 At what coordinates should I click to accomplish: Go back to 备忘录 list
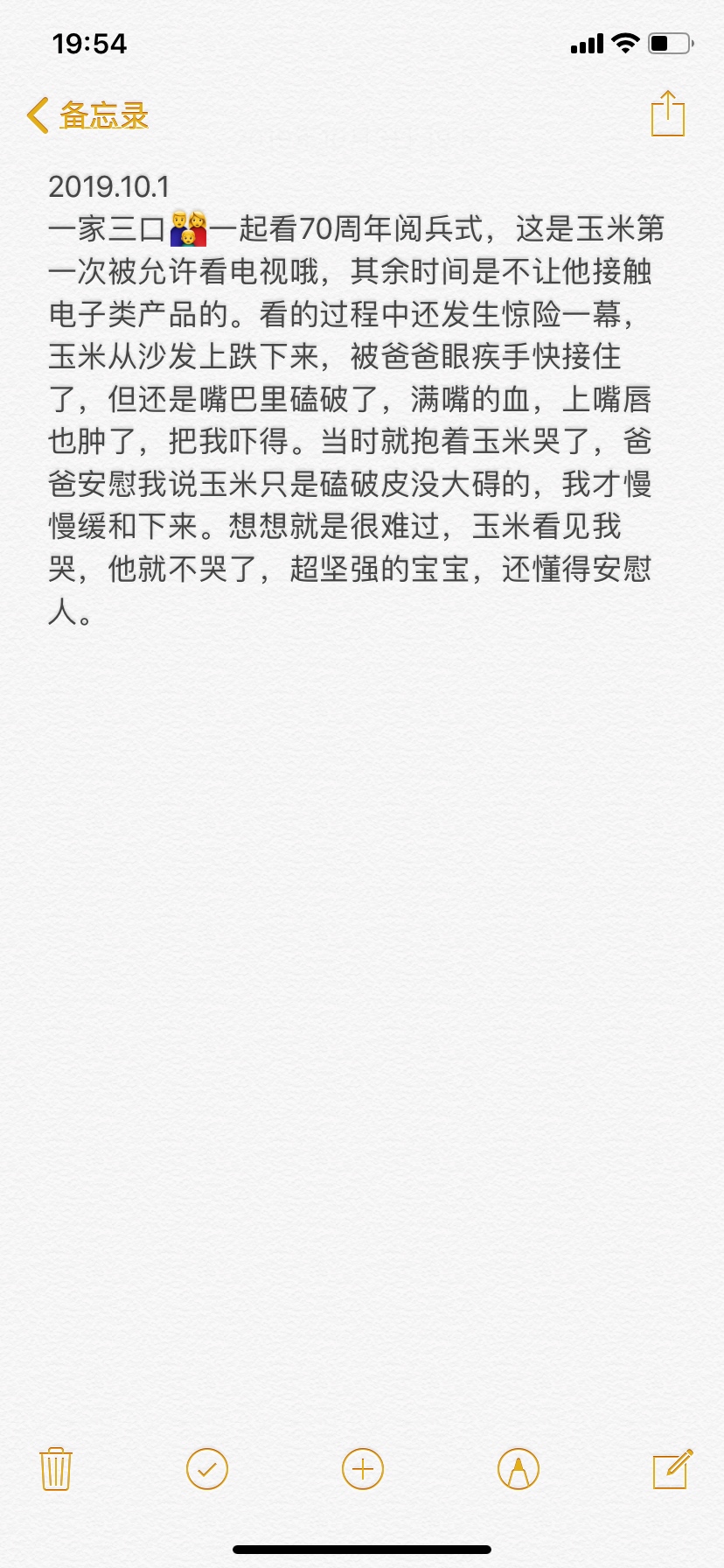(87, 115)
